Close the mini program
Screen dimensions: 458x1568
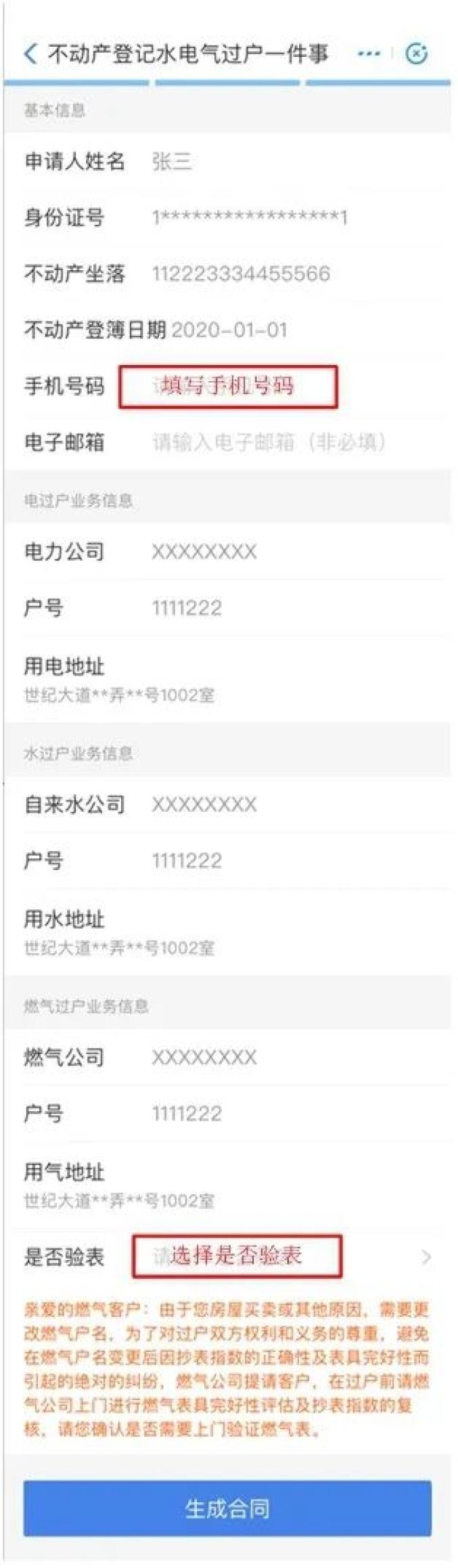click(x=416, y=53)
